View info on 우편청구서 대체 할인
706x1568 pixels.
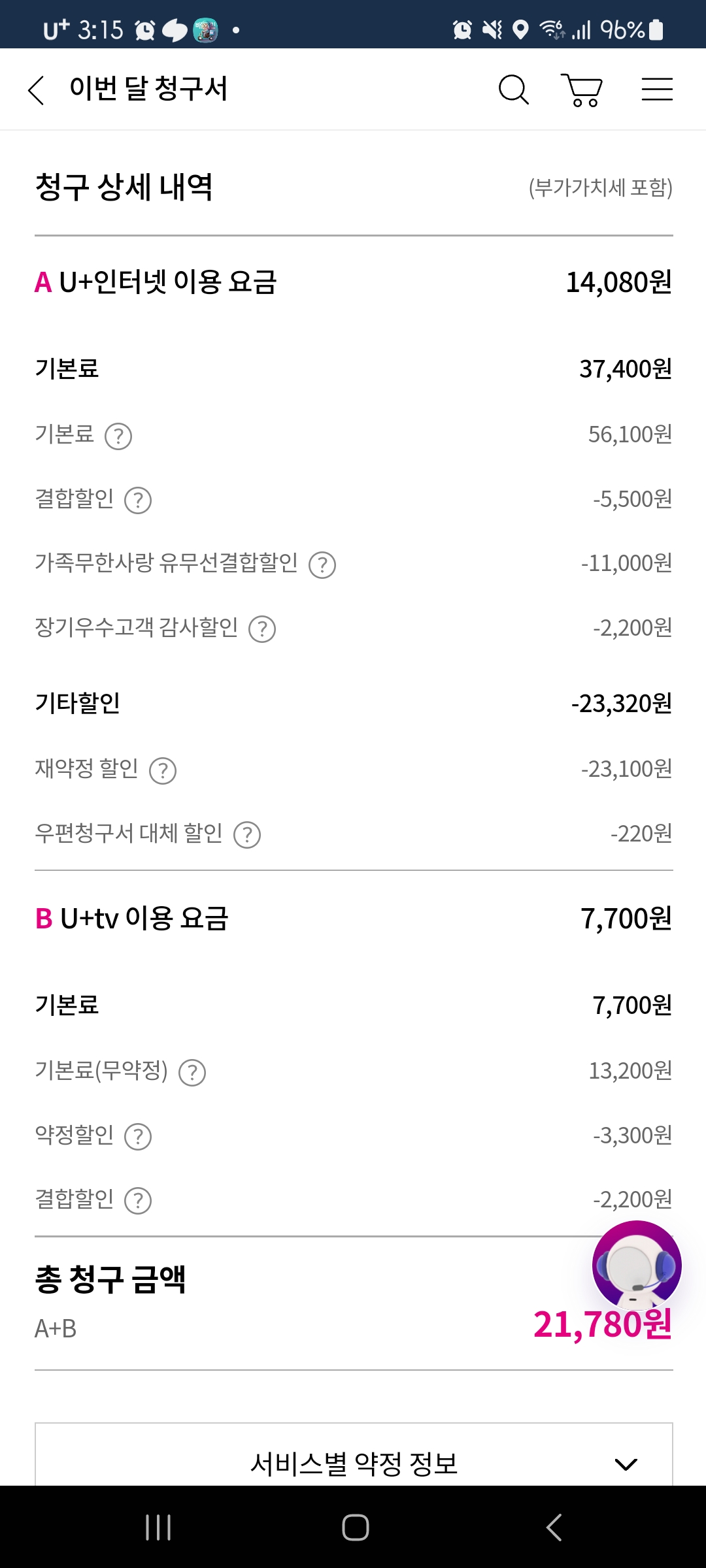247,834
